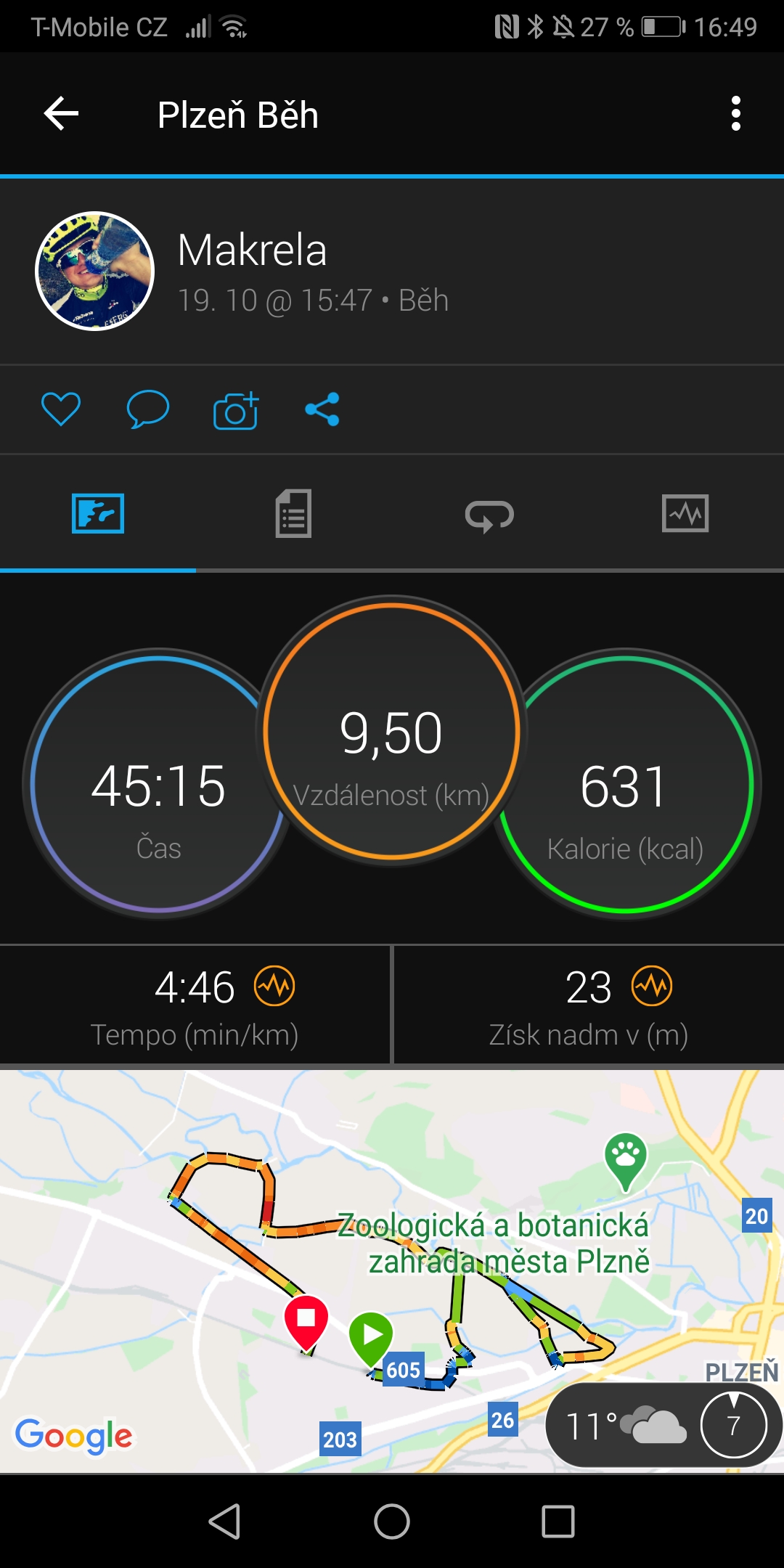Like this activity with the heart icon
This screenshot has width=784, height=1568.
[x=61, y=409]
